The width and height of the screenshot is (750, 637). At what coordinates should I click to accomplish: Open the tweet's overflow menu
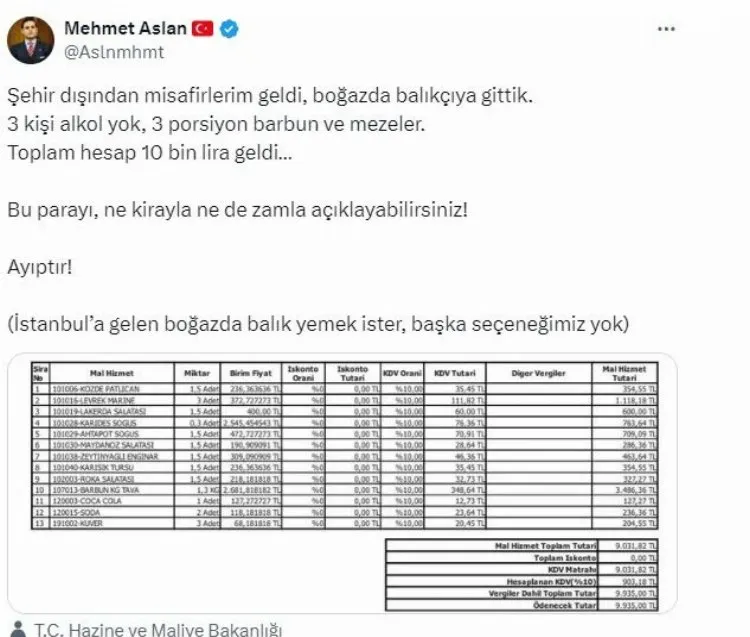[x=666, y=29]
